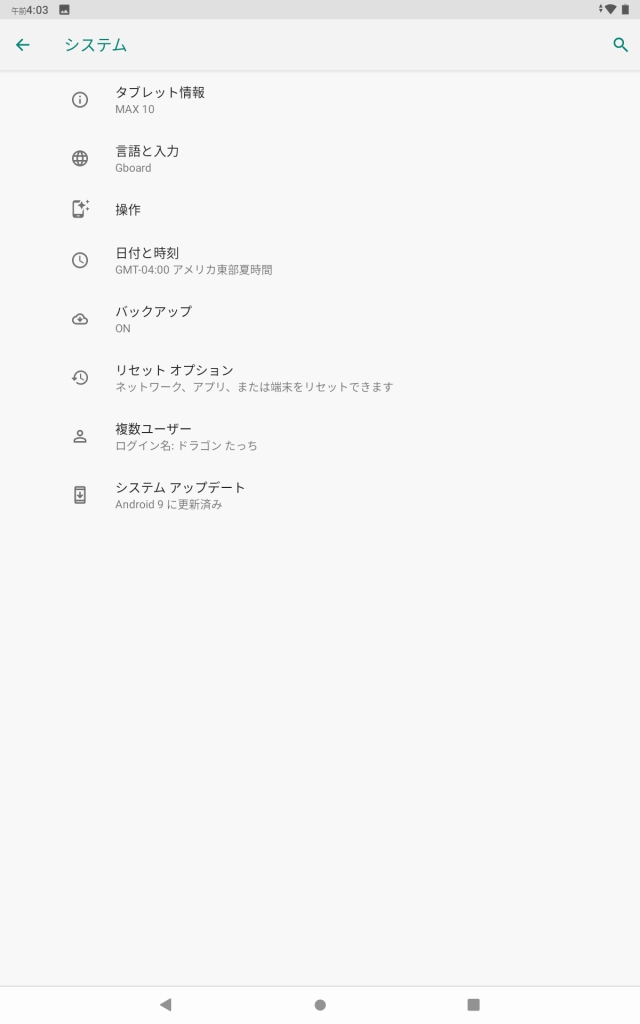This screenshot has width=640, height=1024.
Task: Open the search icon in settings
Action: tap(620, 44)
